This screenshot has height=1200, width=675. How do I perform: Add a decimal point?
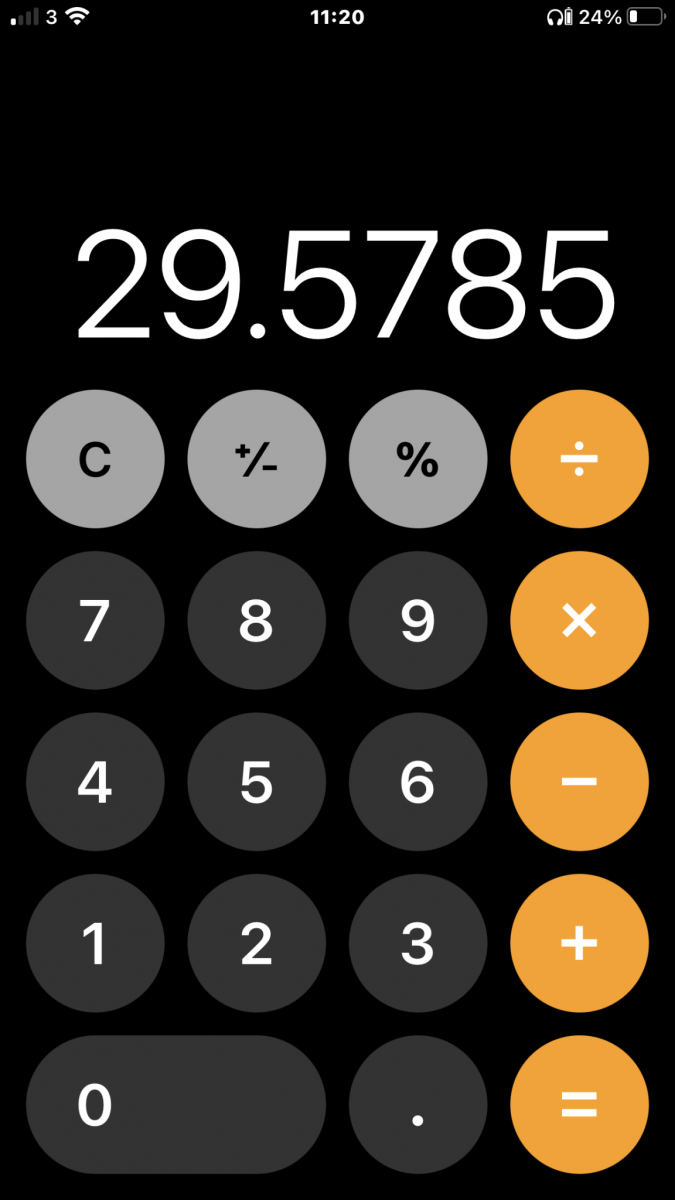pyautogui.click(x=418, y=1104)
